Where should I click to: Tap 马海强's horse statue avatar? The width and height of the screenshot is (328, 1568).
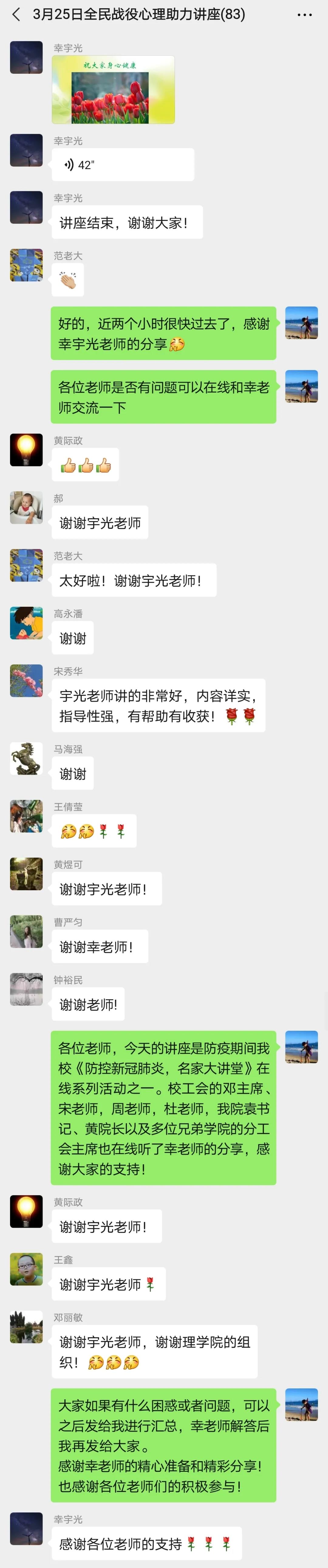(x=26, y=759)
